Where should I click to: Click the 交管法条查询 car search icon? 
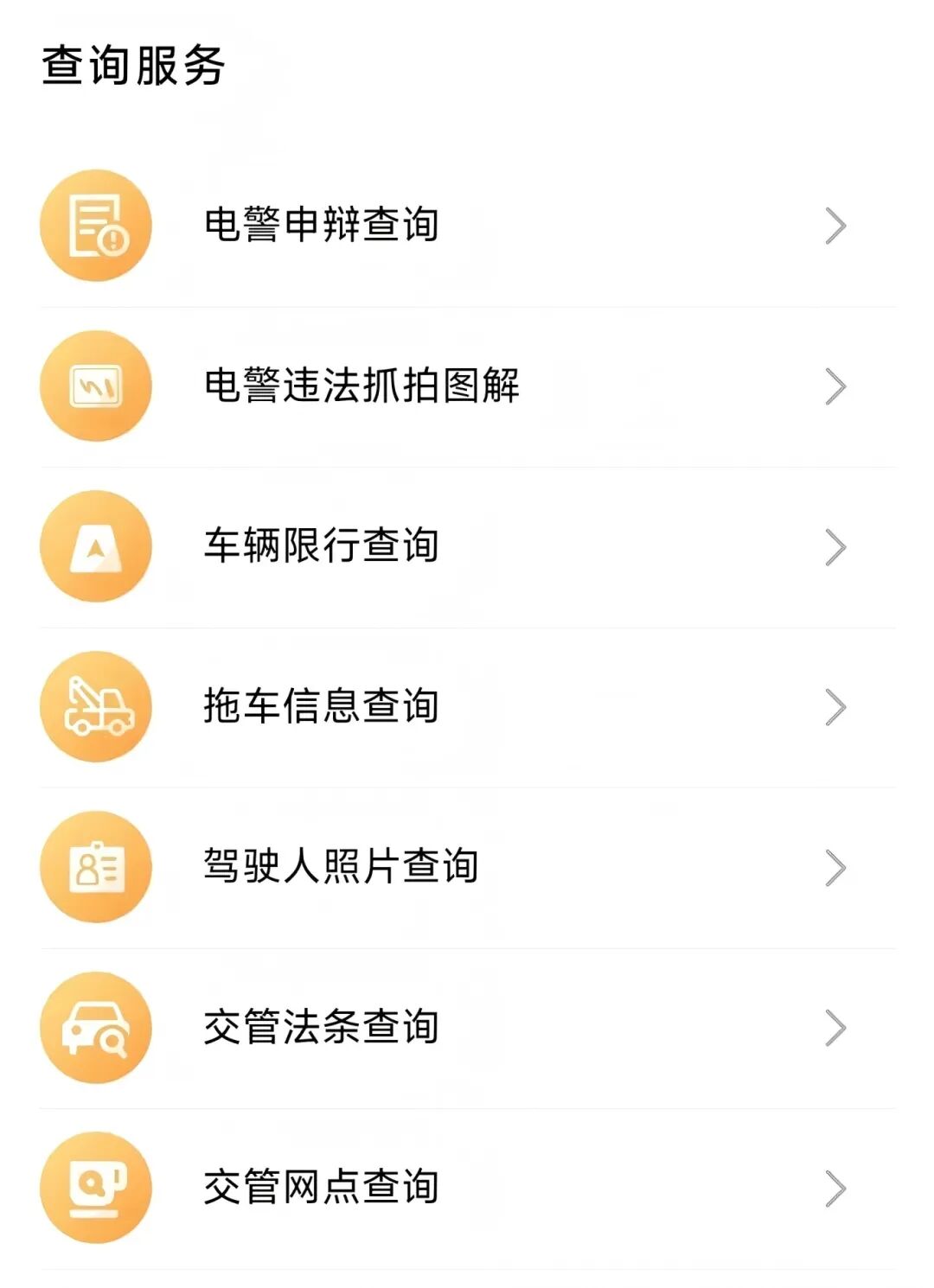tap(95, 1027)
